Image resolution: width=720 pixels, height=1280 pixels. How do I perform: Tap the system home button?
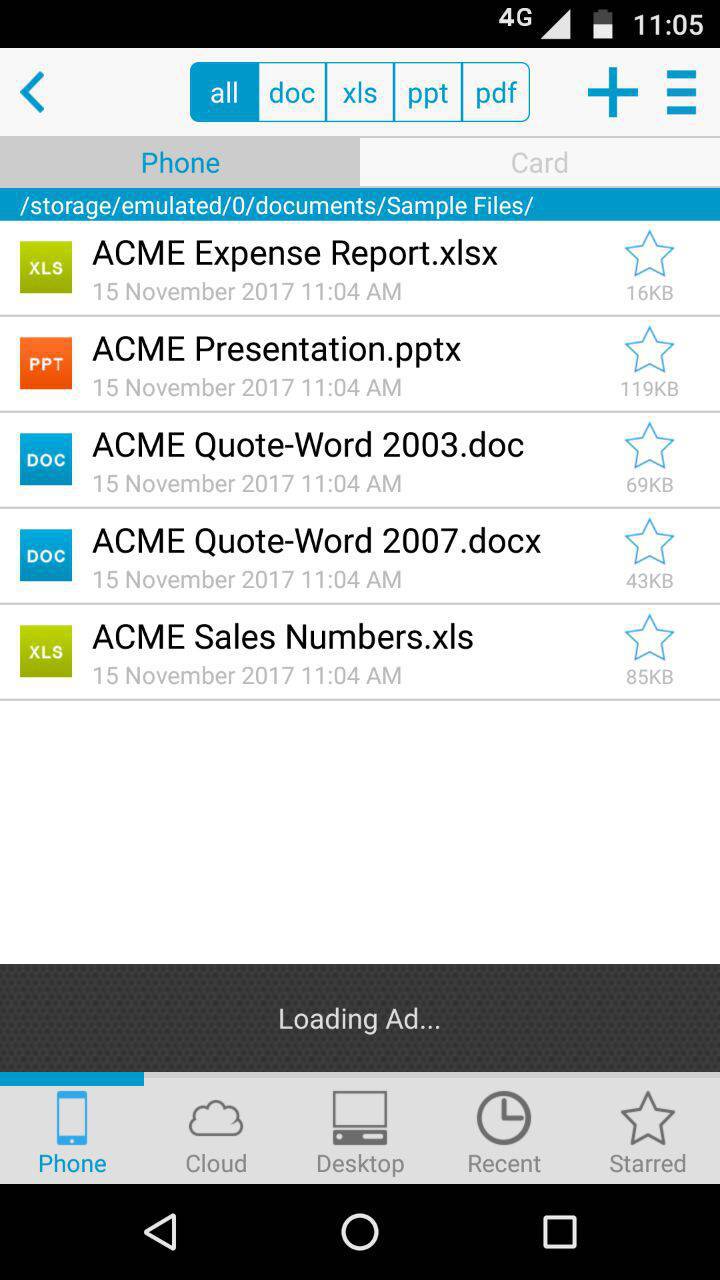(360, 1232)
